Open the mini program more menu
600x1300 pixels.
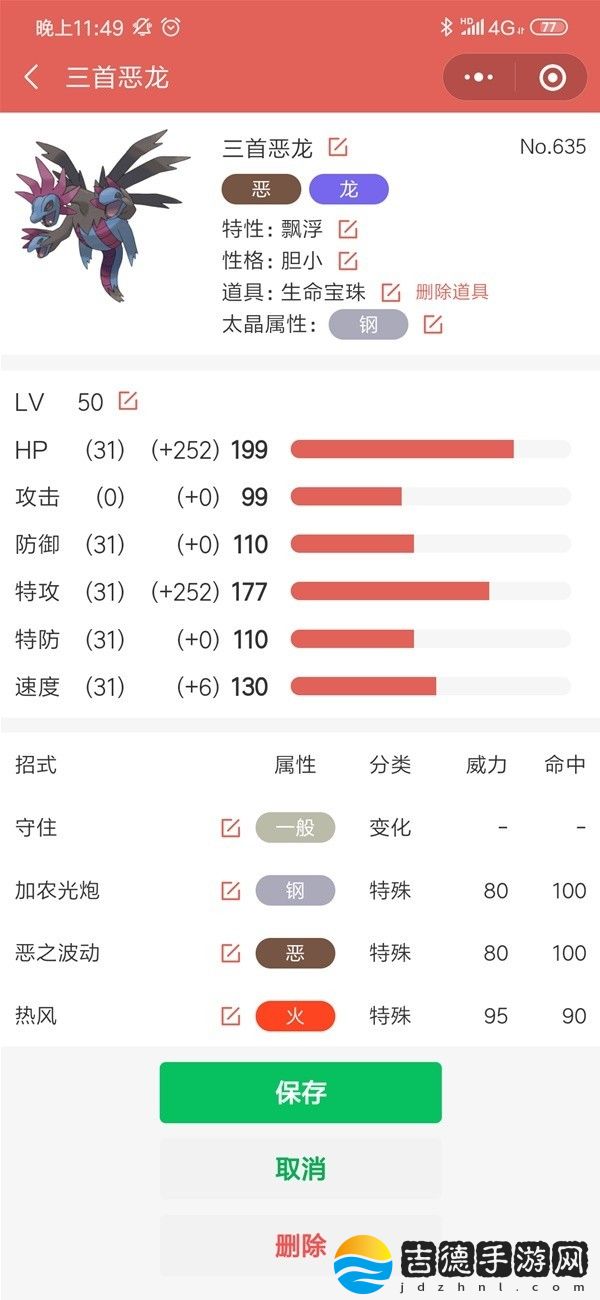(x=479, y=77)
